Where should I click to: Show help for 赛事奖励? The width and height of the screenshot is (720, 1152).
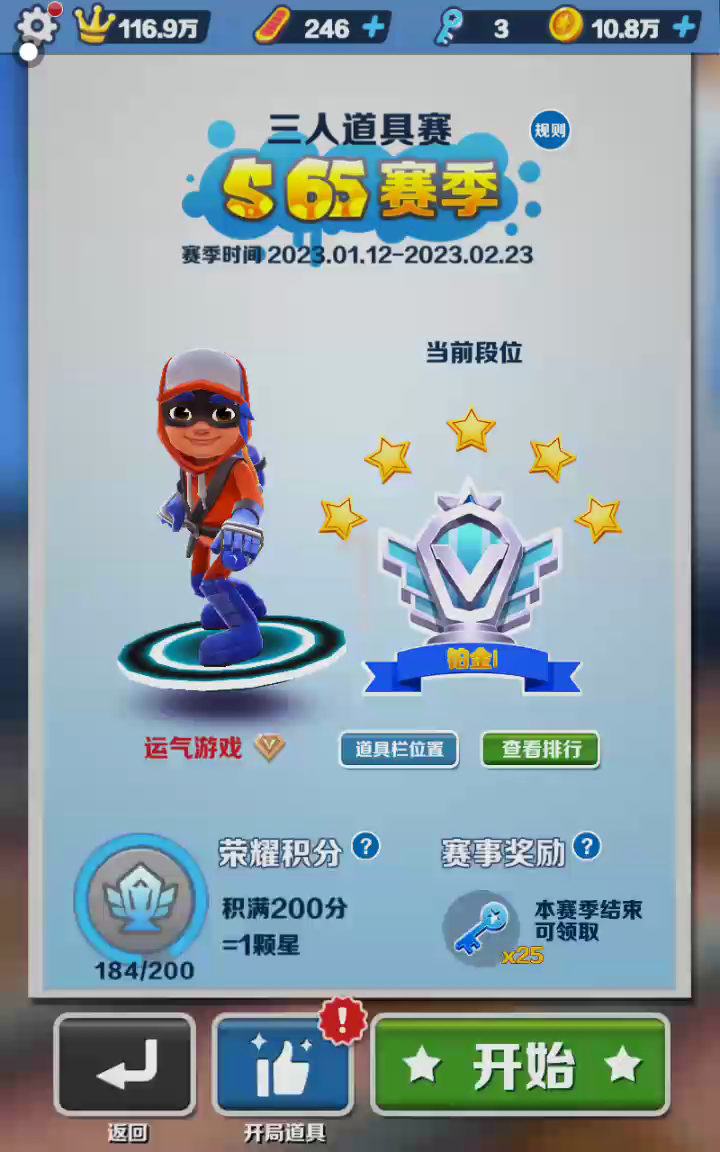pos(586,847)
